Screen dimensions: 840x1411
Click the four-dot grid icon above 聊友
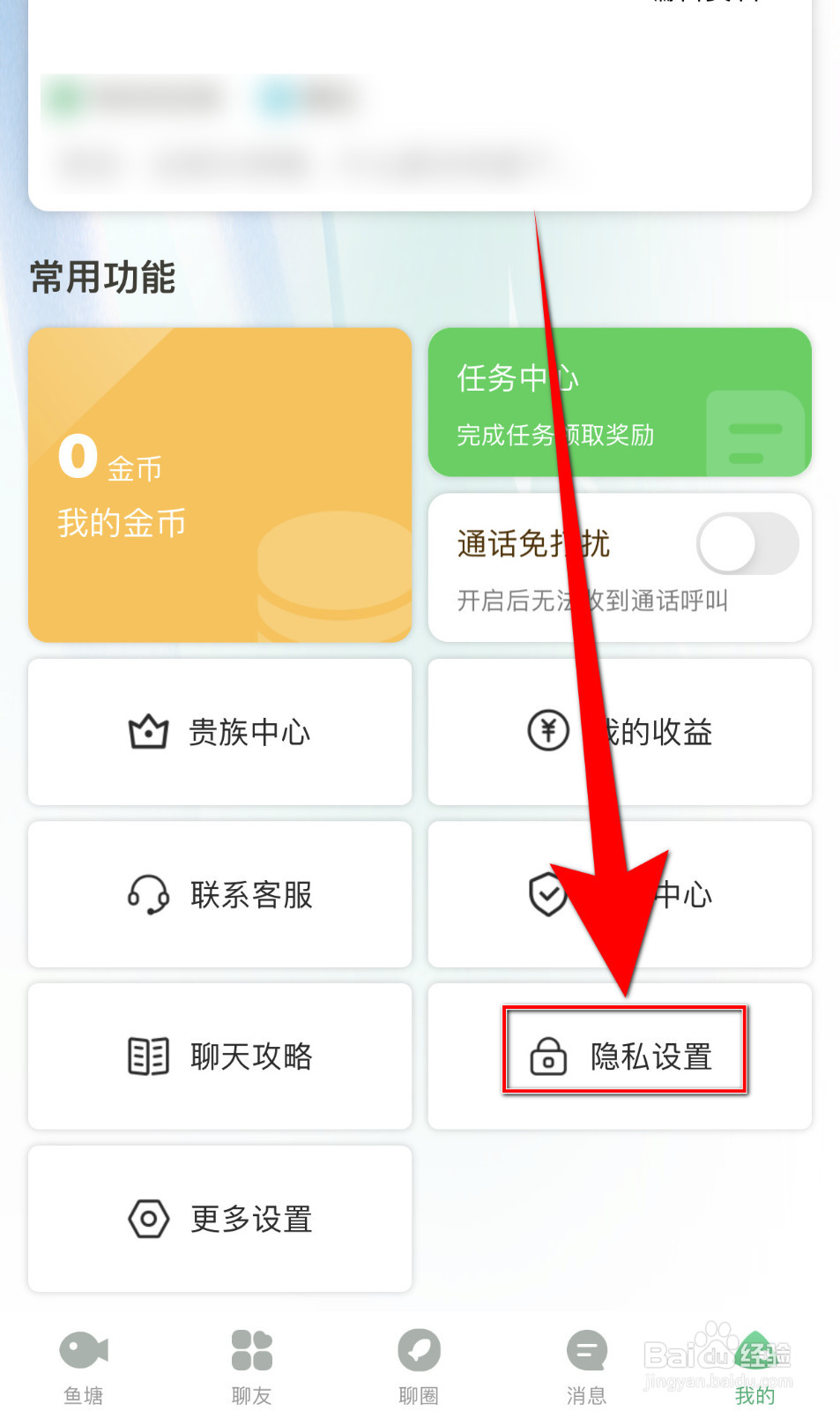251,1349
